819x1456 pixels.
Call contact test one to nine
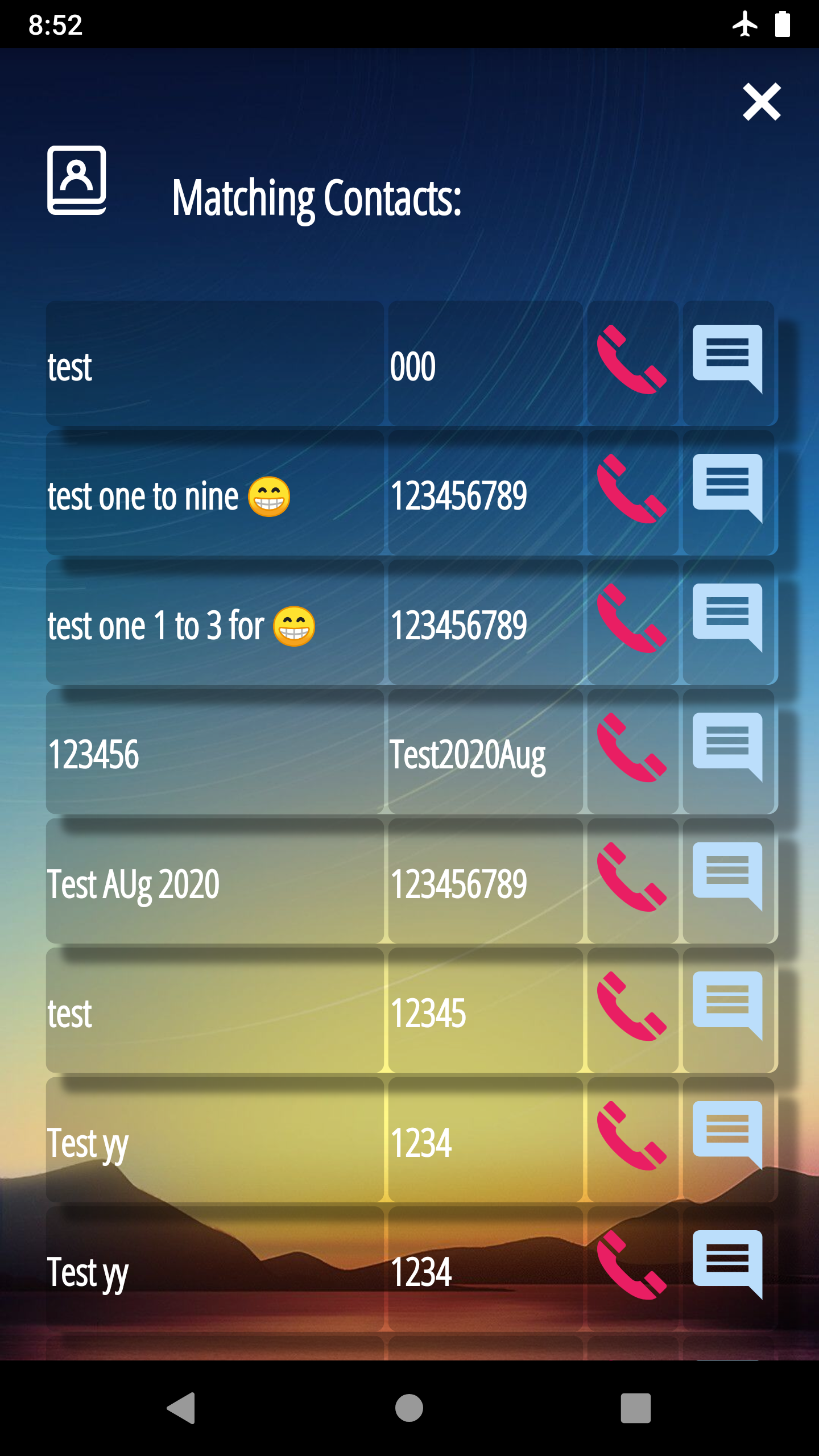[632, 491]
